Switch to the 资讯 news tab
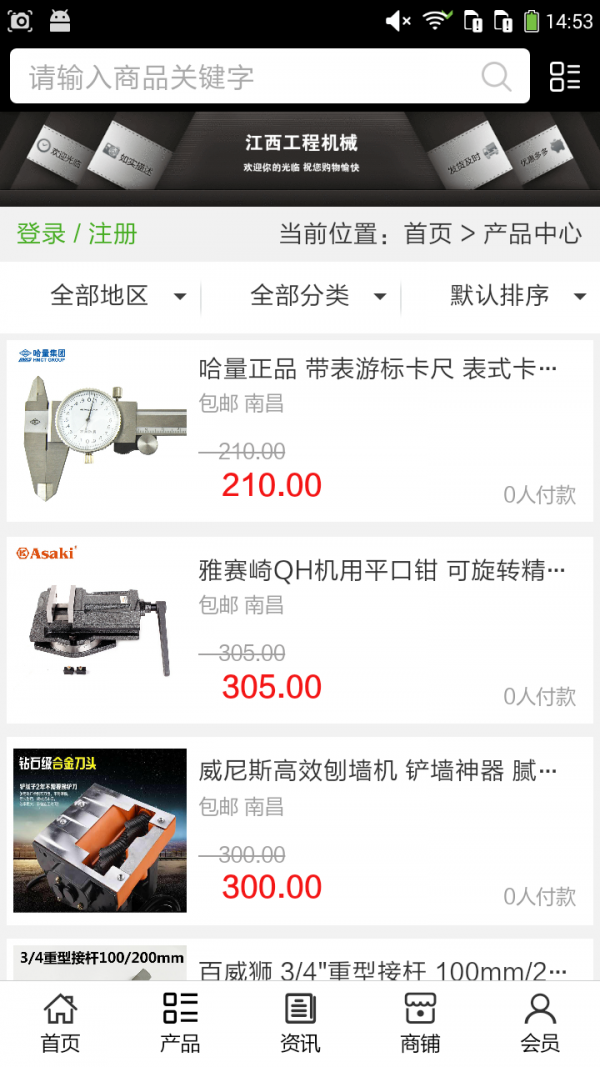The height and width of the screenshot is (1067, 600). [300, 1023]
